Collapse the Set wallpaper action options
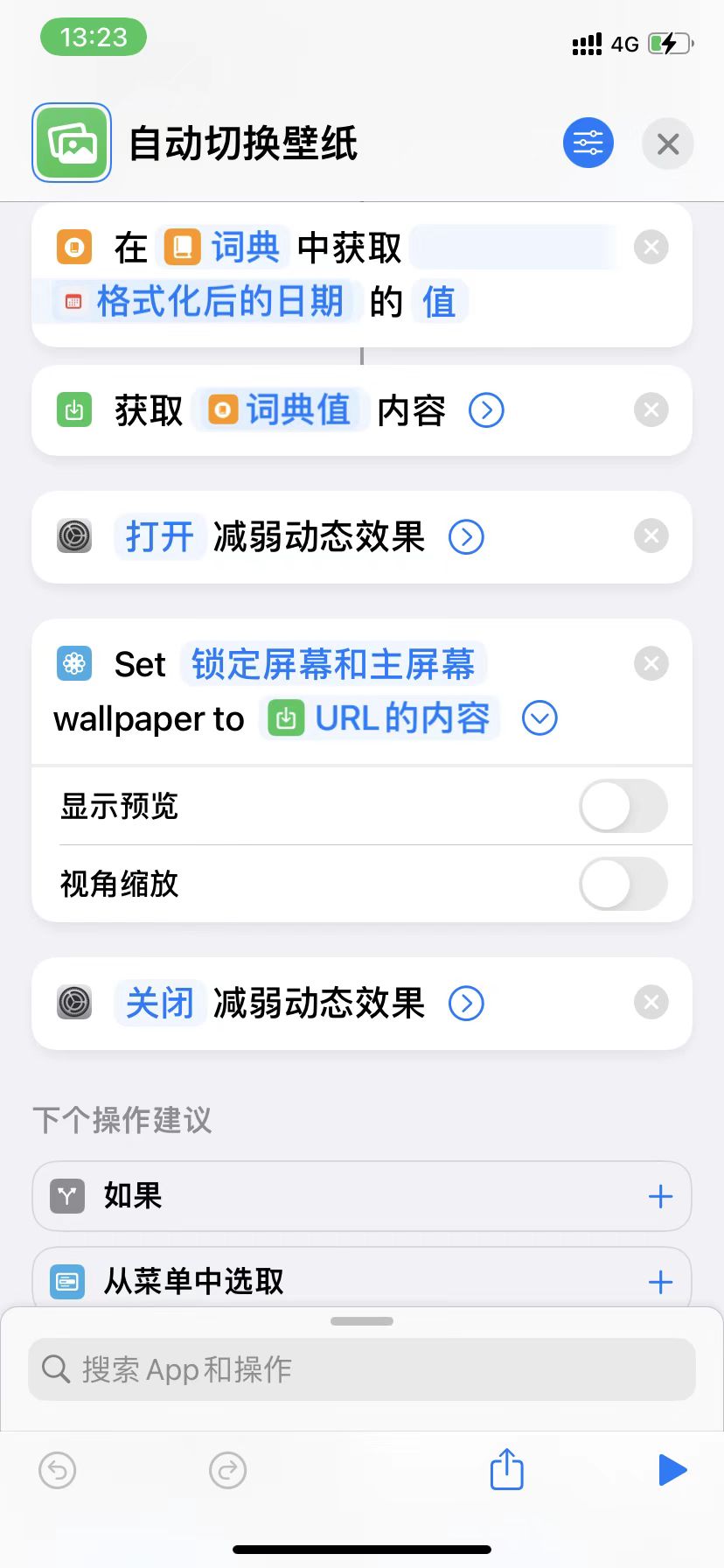Viewport: 724px width, 1568px height. pos(540,718)
